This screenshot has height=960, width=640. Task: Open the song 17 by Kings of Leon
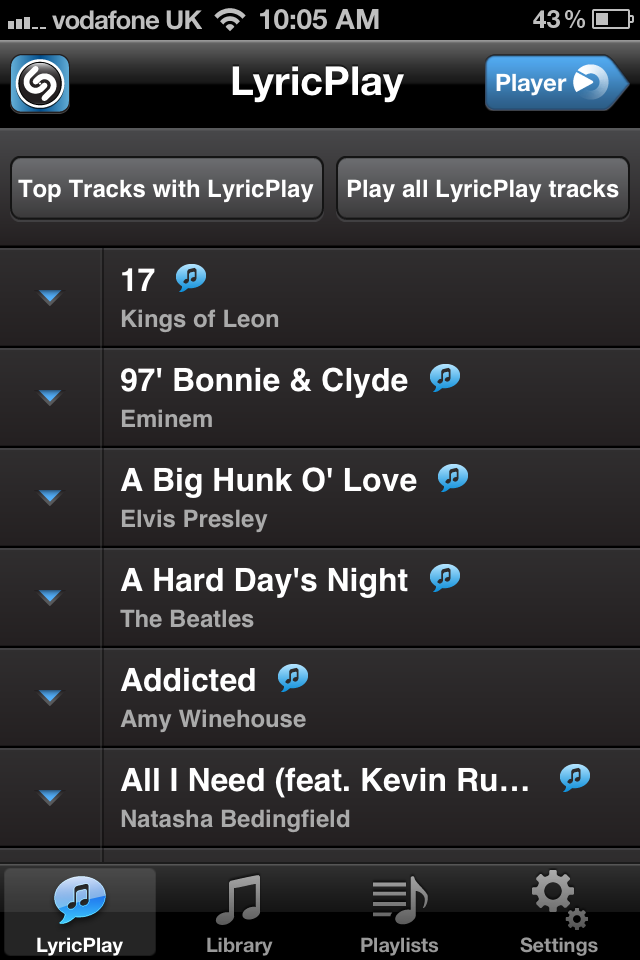(x=370, y=297)
